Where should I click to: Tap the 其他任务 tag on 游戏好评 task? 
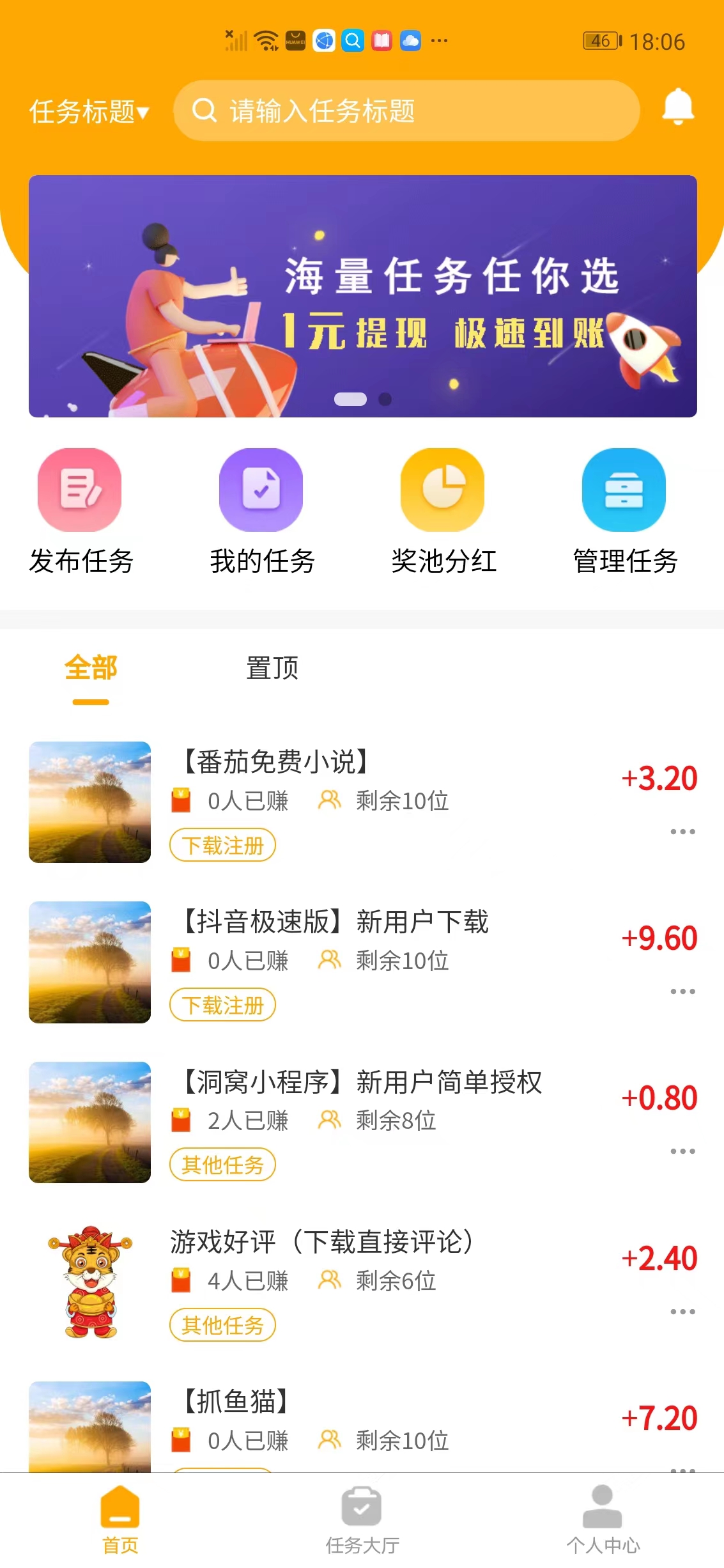coord(222,1326)
